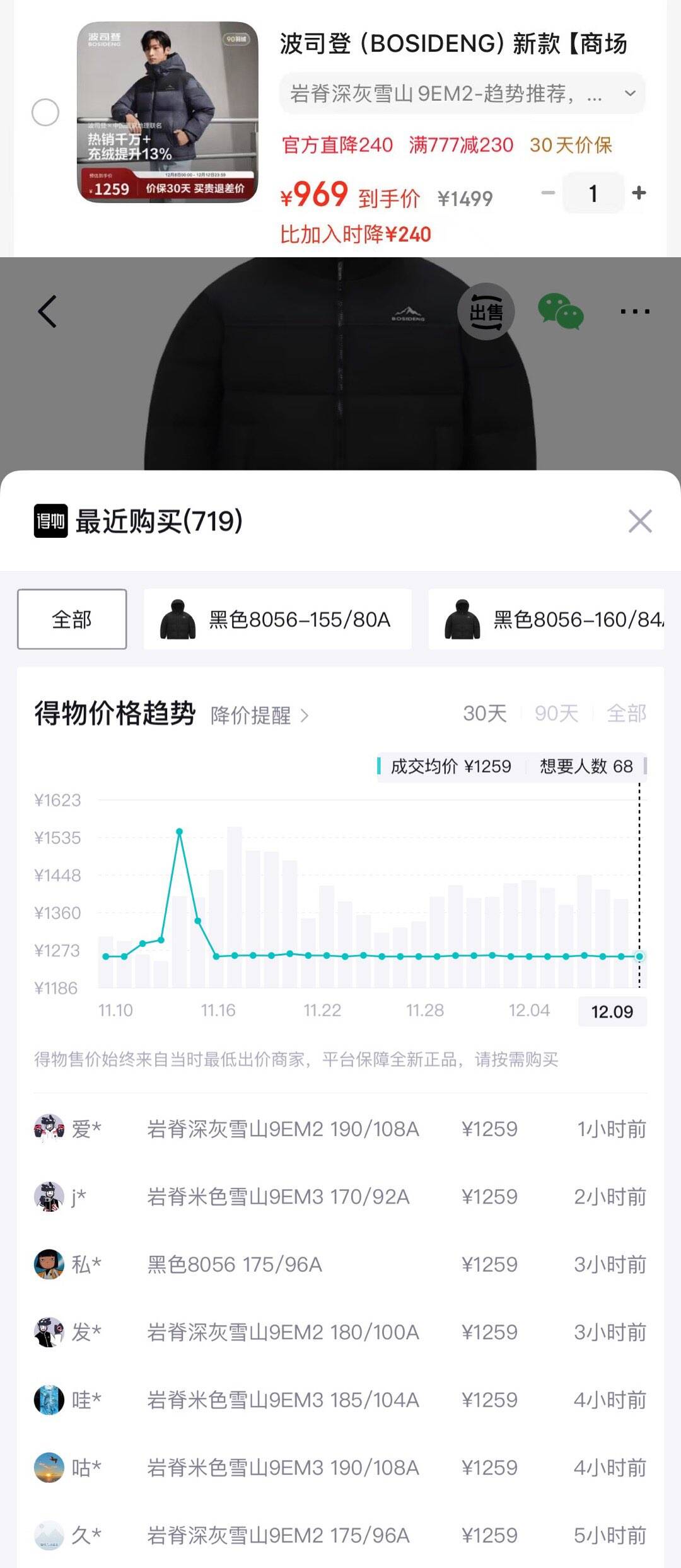Go back with the arrow icon
The height and width of the screenshot is (1568, 681).
tap(48, 311)
